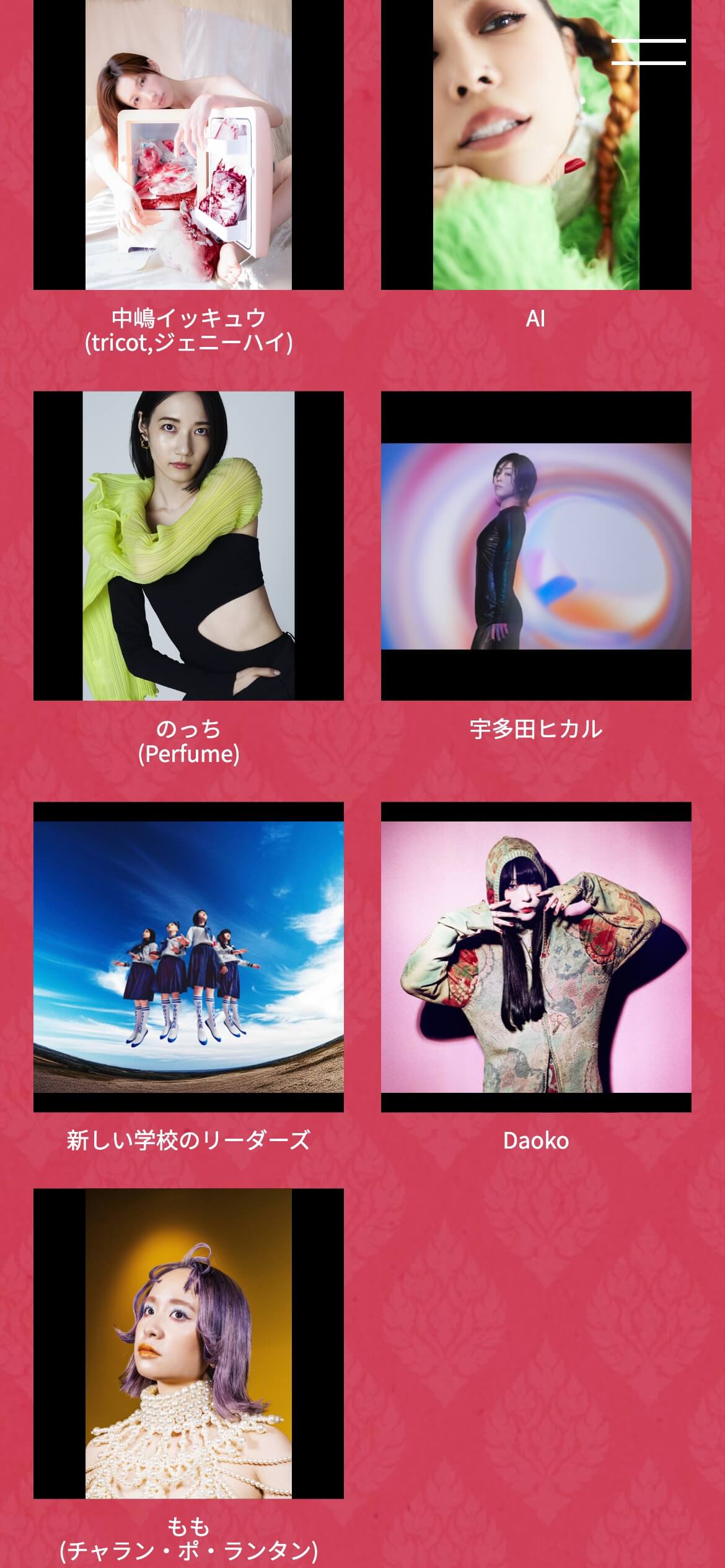Image resolution: width=725 pixels, height=1568 pixels.
Task: Open the hamburger menu
Action: click(648, 52)
